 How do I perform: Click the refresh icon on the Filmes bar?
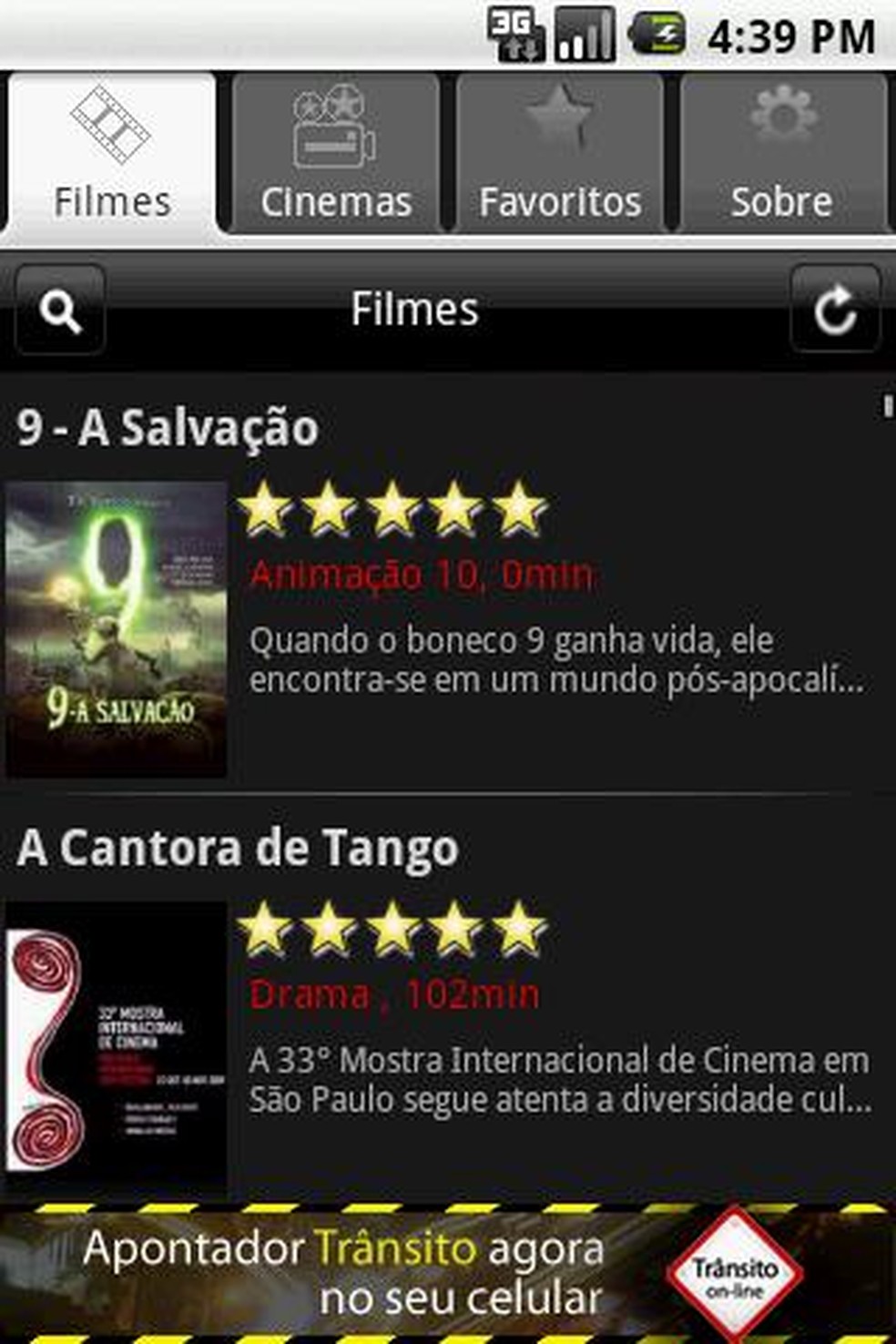(835, 312)
